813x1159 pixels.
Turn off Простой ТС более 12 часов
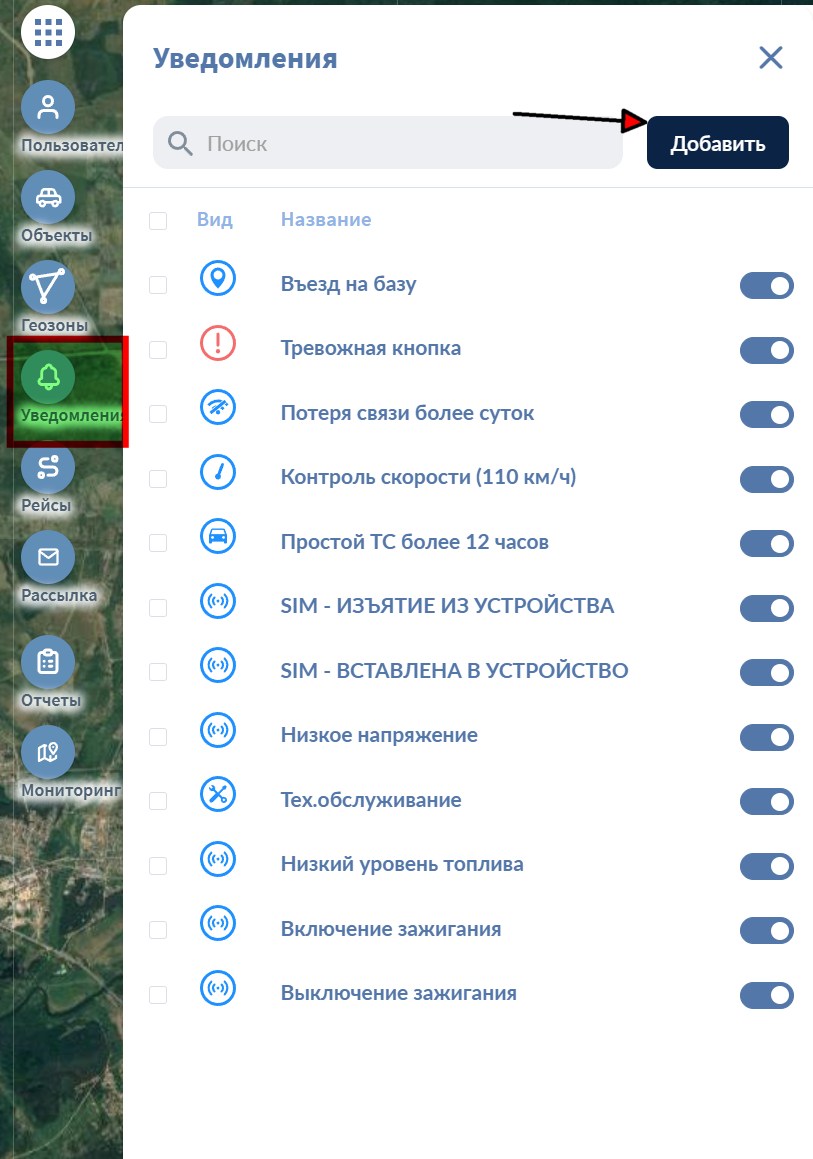click(x=766, y=543)
